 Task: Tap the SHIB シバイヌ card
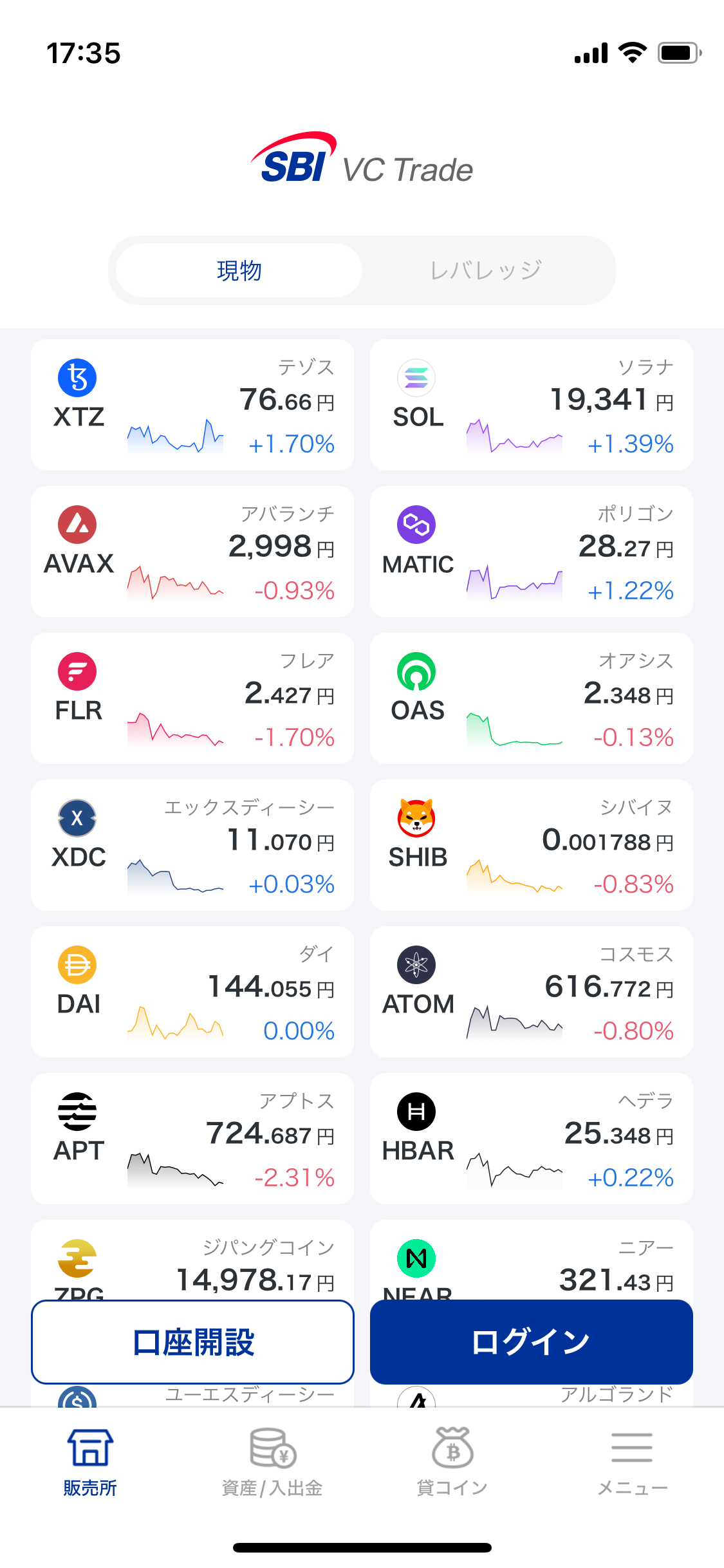(532, 845)
